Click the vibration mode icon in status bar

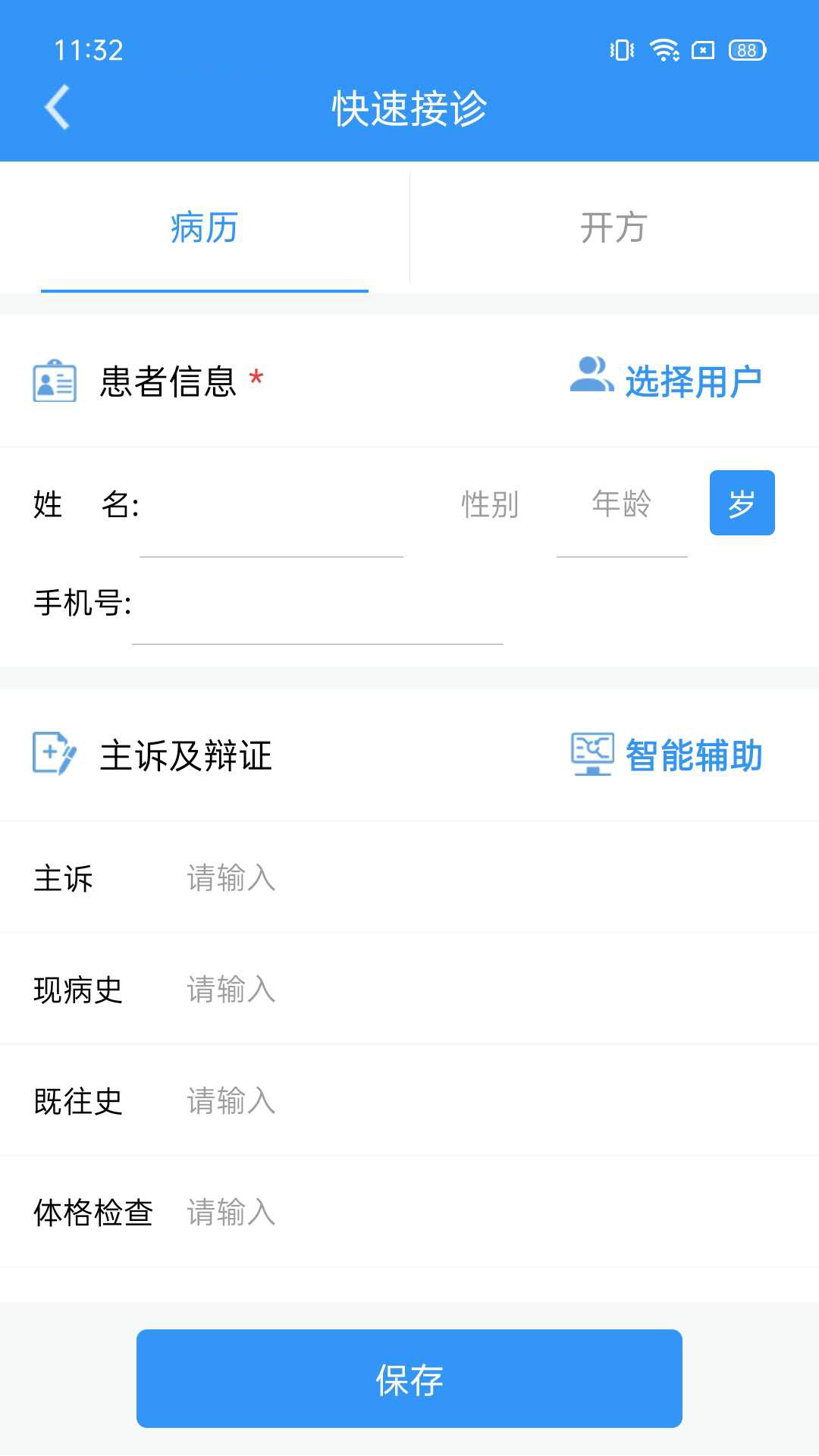[620, 49]
